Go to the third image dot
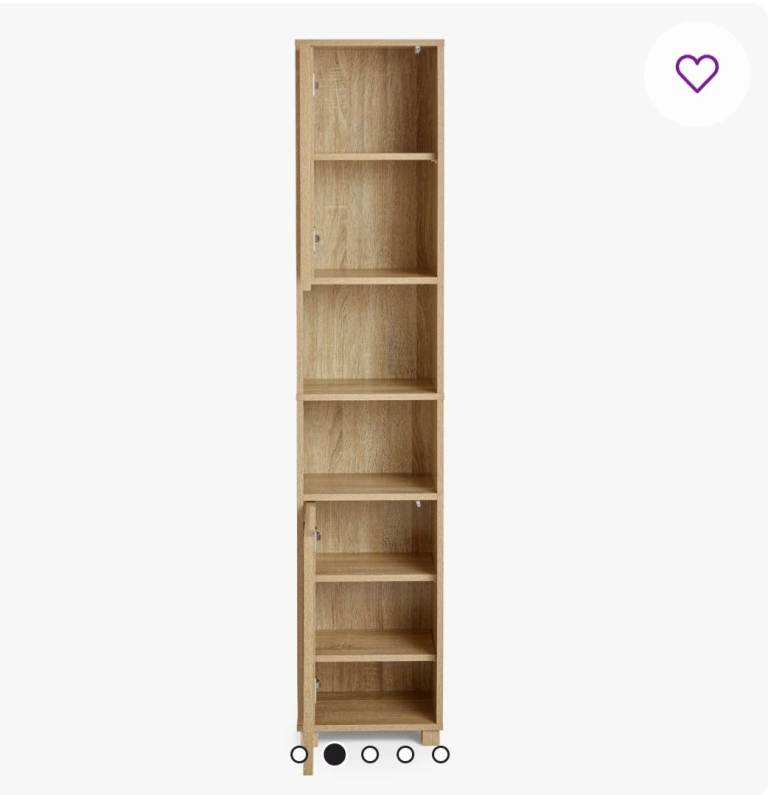The image size is (768, 795). tap(370, 754)
